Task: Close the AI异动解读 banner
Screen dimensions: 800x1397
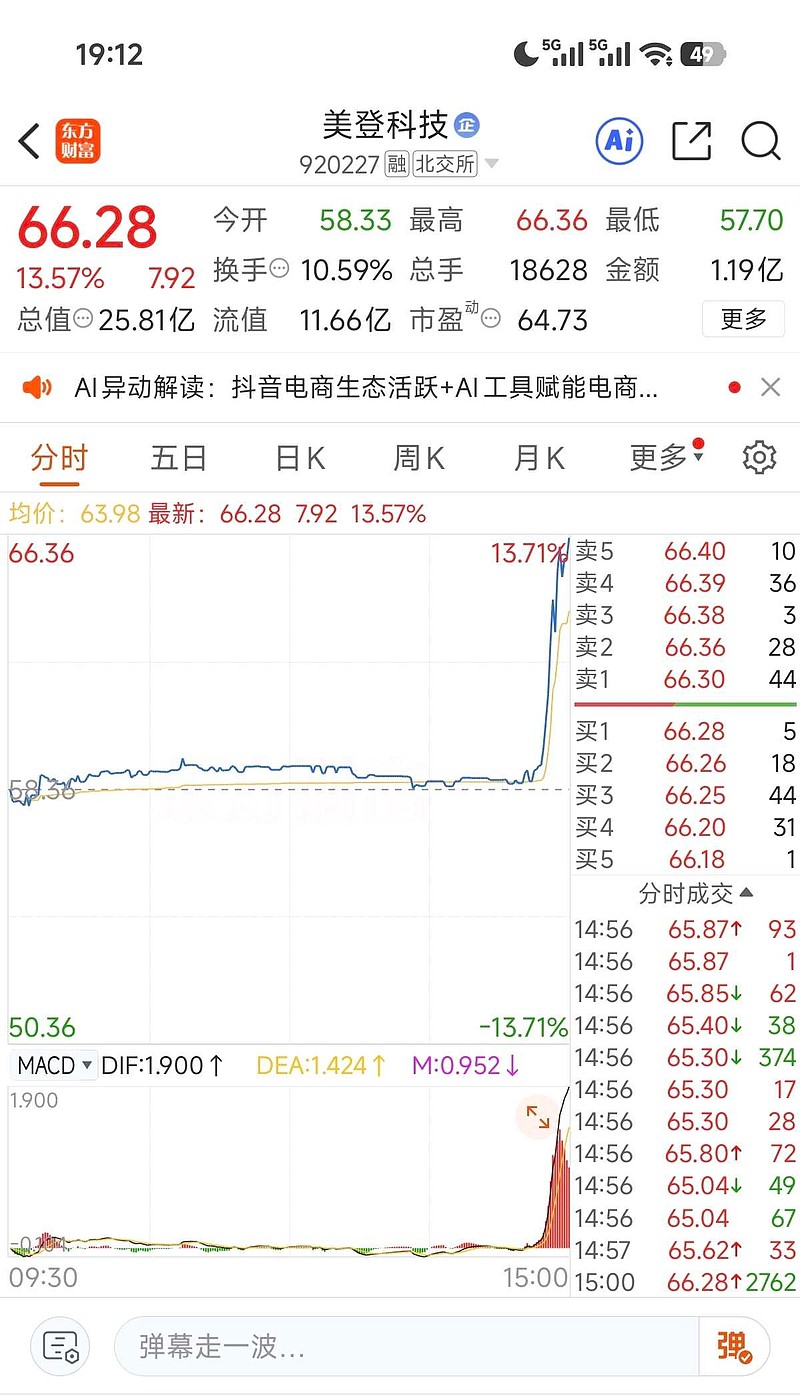Action: (x=771, y=386)
